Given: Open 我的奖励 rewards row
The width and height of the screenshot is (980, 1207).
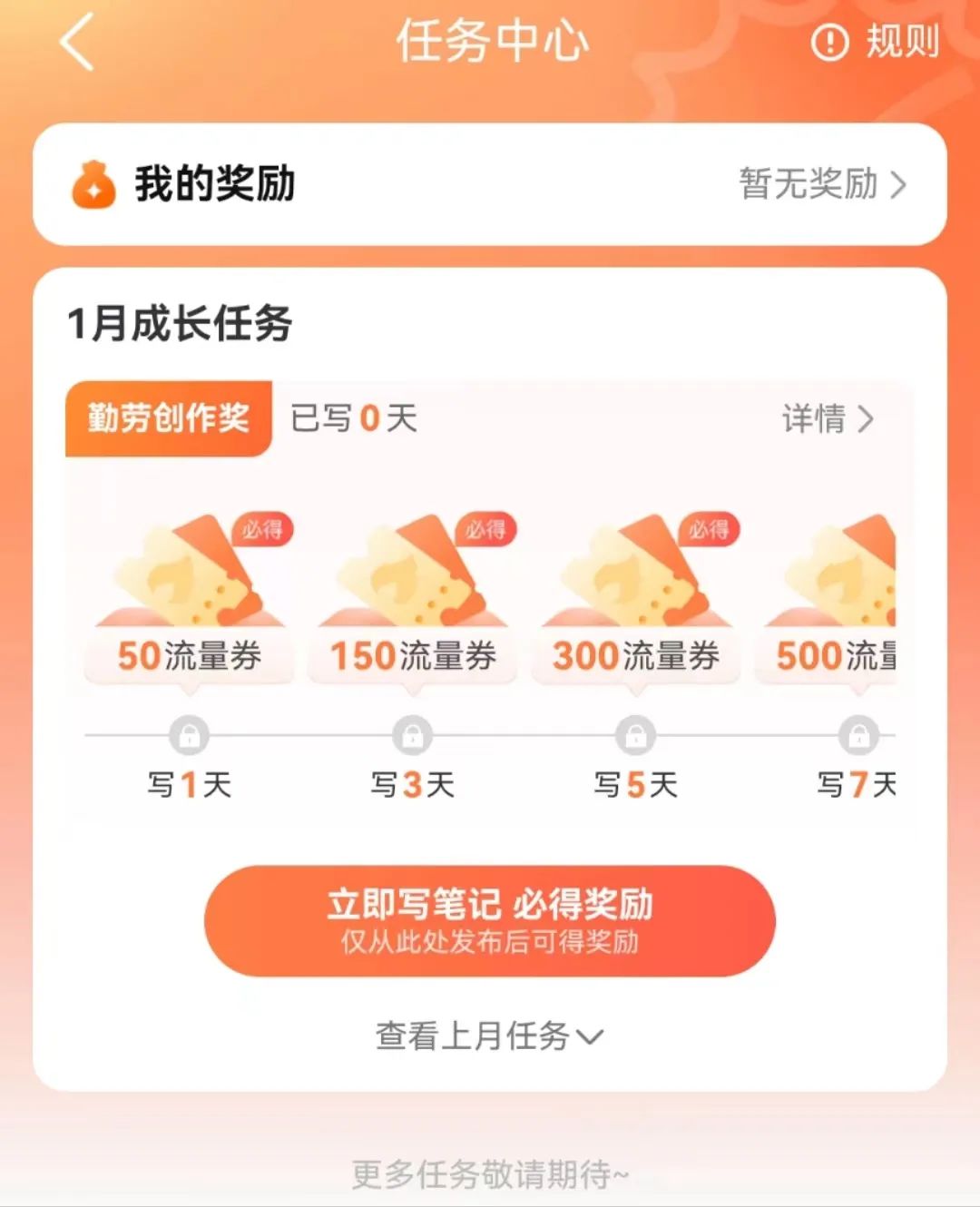Looking at the screenshot, I should pos(490,184).
